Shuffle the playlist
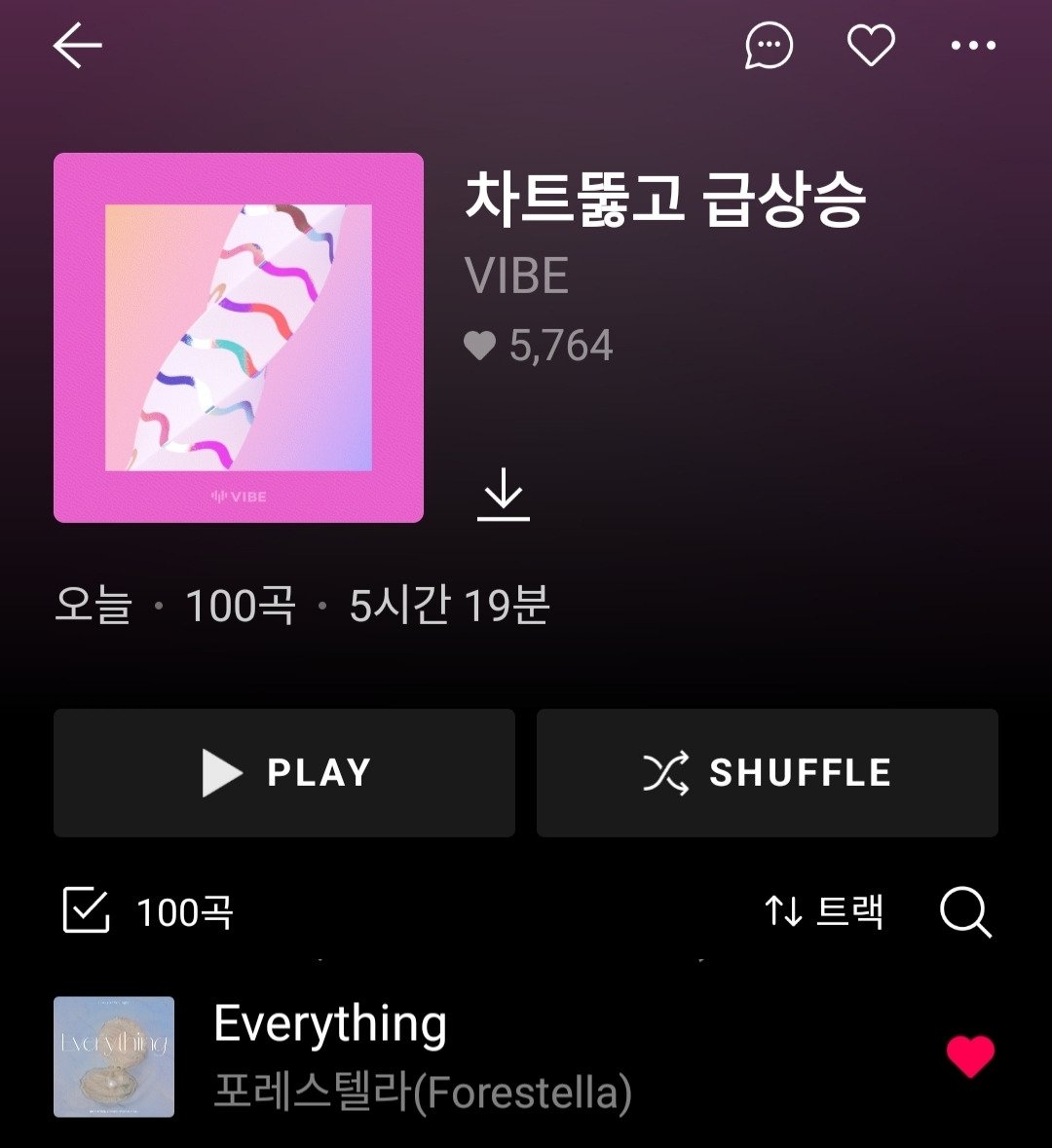 click(x=768, y=773)
